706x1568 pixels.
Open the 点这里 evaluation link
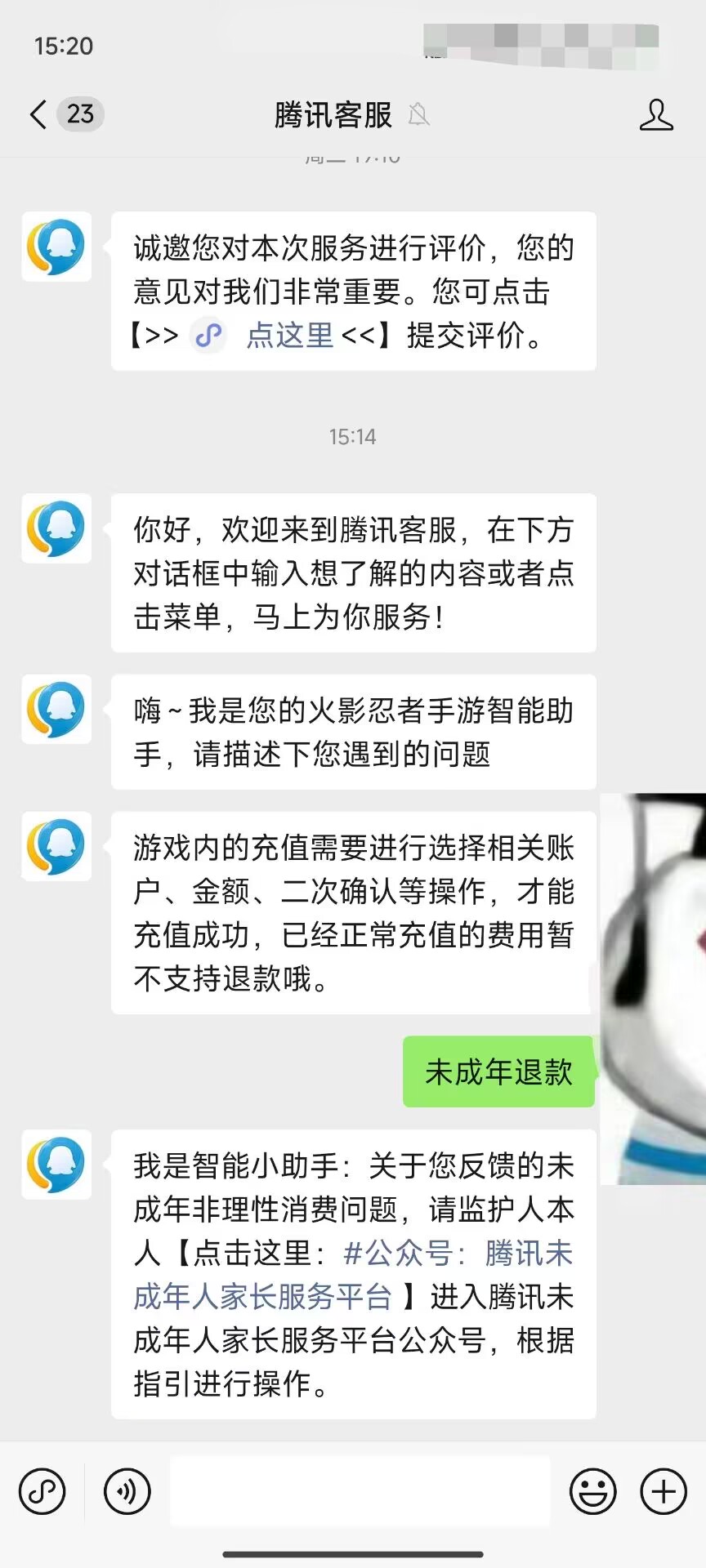[x=289, y=335]
